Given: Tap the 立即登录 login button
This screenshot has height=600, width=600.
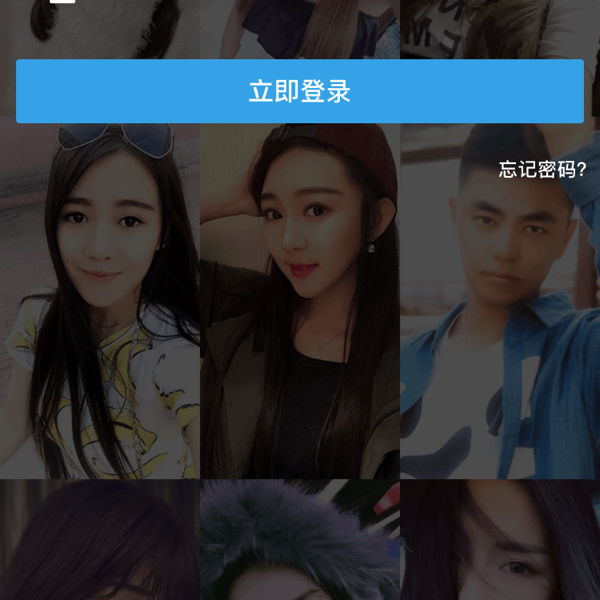Looking at the screenshot, I should click(x=300, y=91).
